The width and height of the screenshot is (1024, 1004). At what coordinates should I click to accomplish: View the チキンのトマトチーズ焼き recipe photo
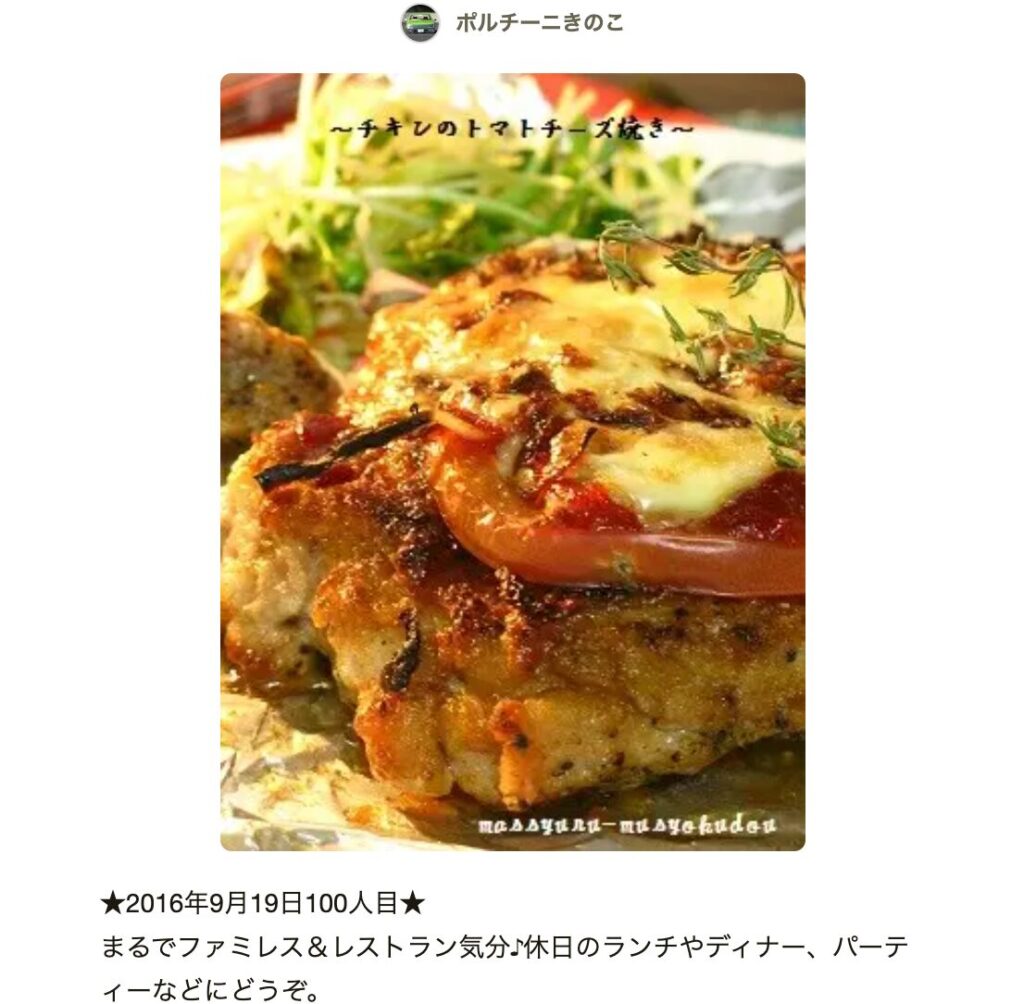(512, 462)
